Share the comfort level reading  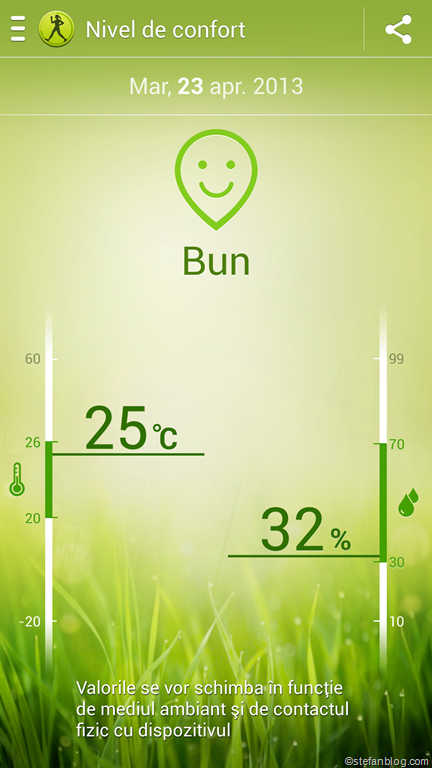point(398,29)
